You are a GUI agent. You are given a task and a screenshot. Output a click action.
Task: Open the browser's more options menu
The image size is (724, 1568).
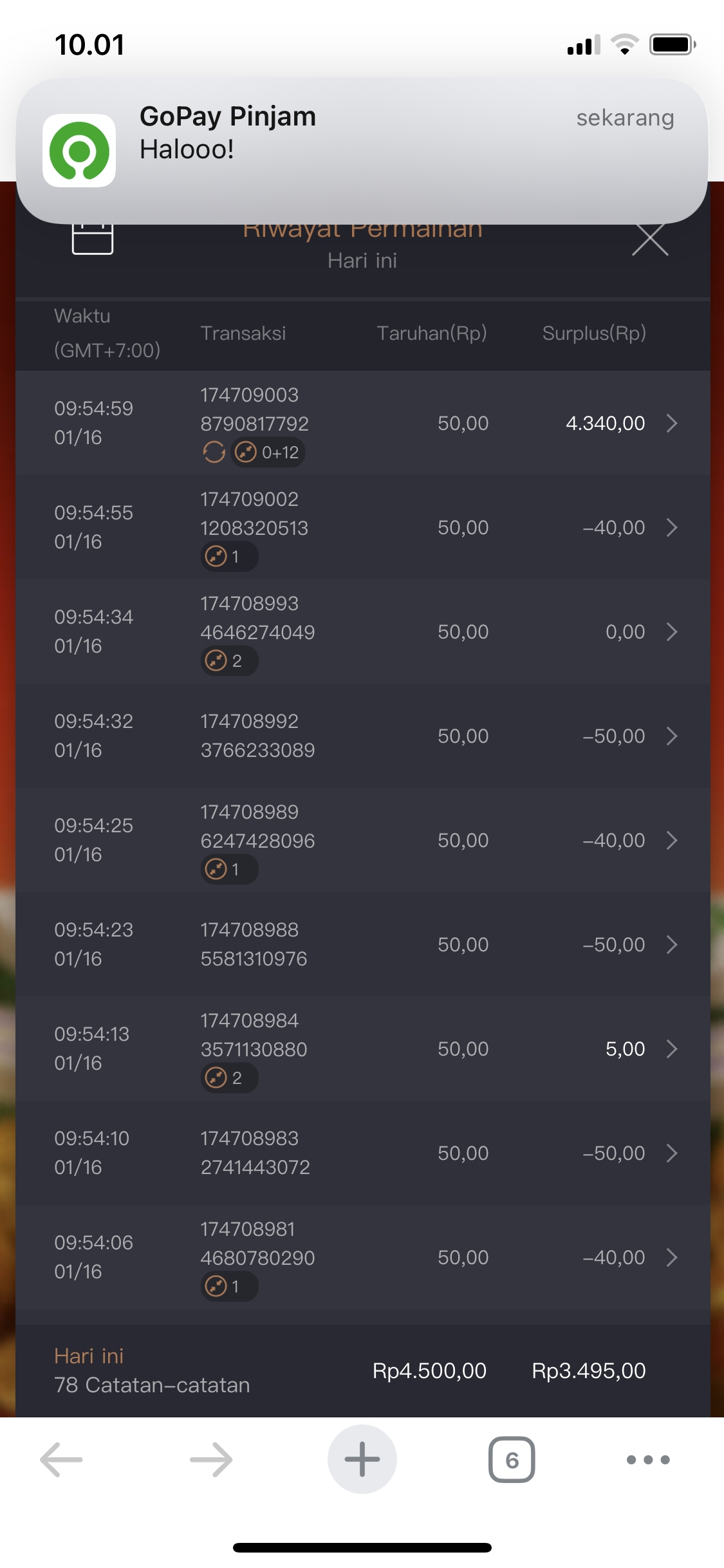[x=648, y=1459]
